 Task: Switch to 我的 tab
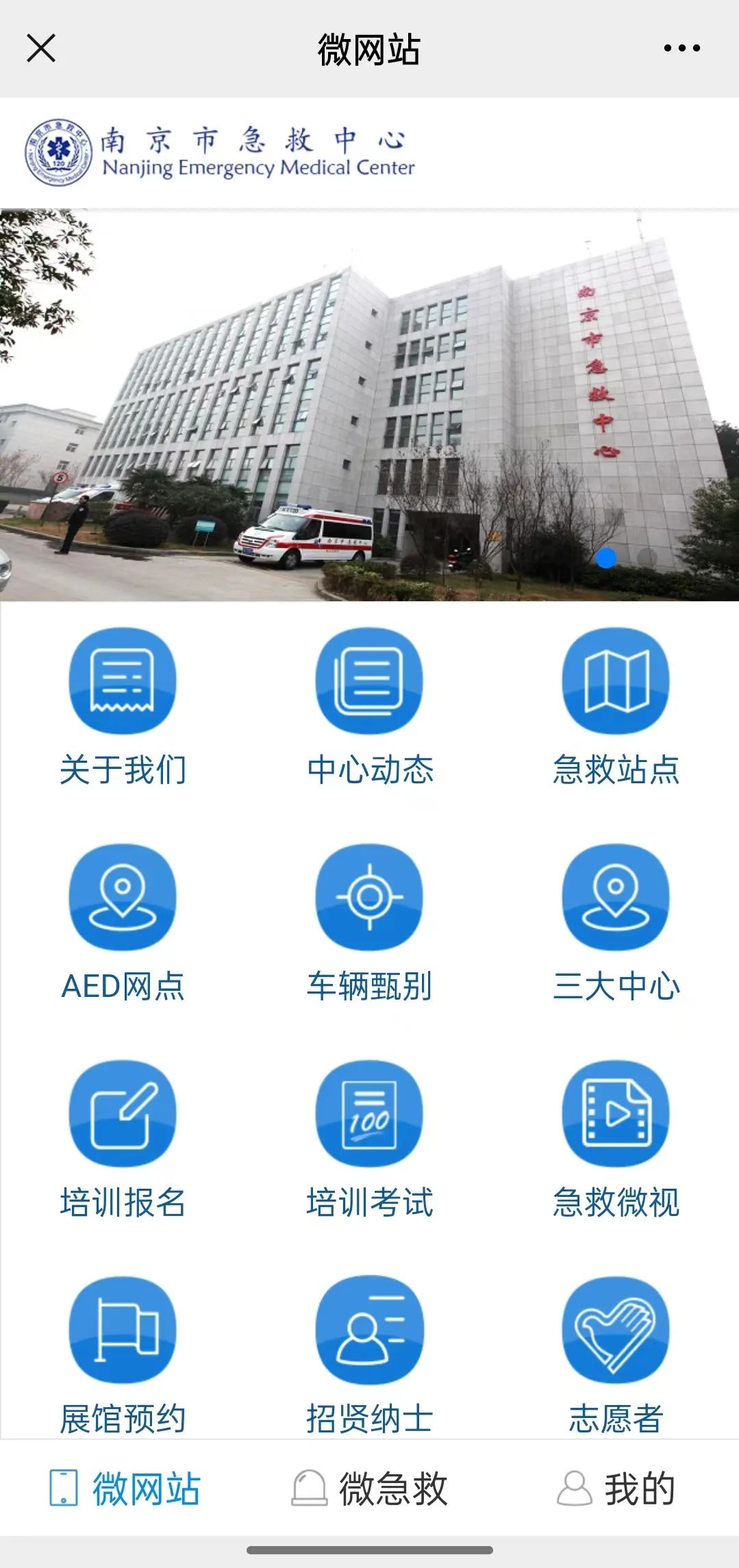616,1489
